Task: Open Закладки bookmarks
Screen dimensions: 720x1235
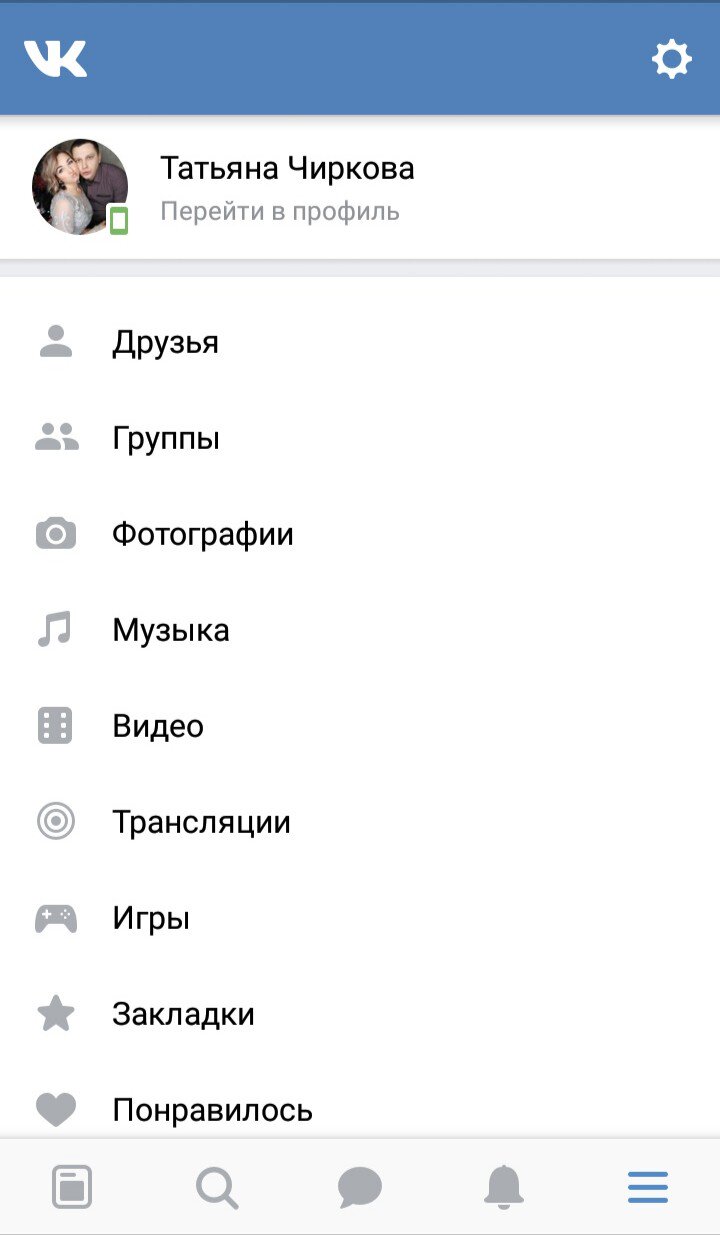Action: pos(360,1014)
